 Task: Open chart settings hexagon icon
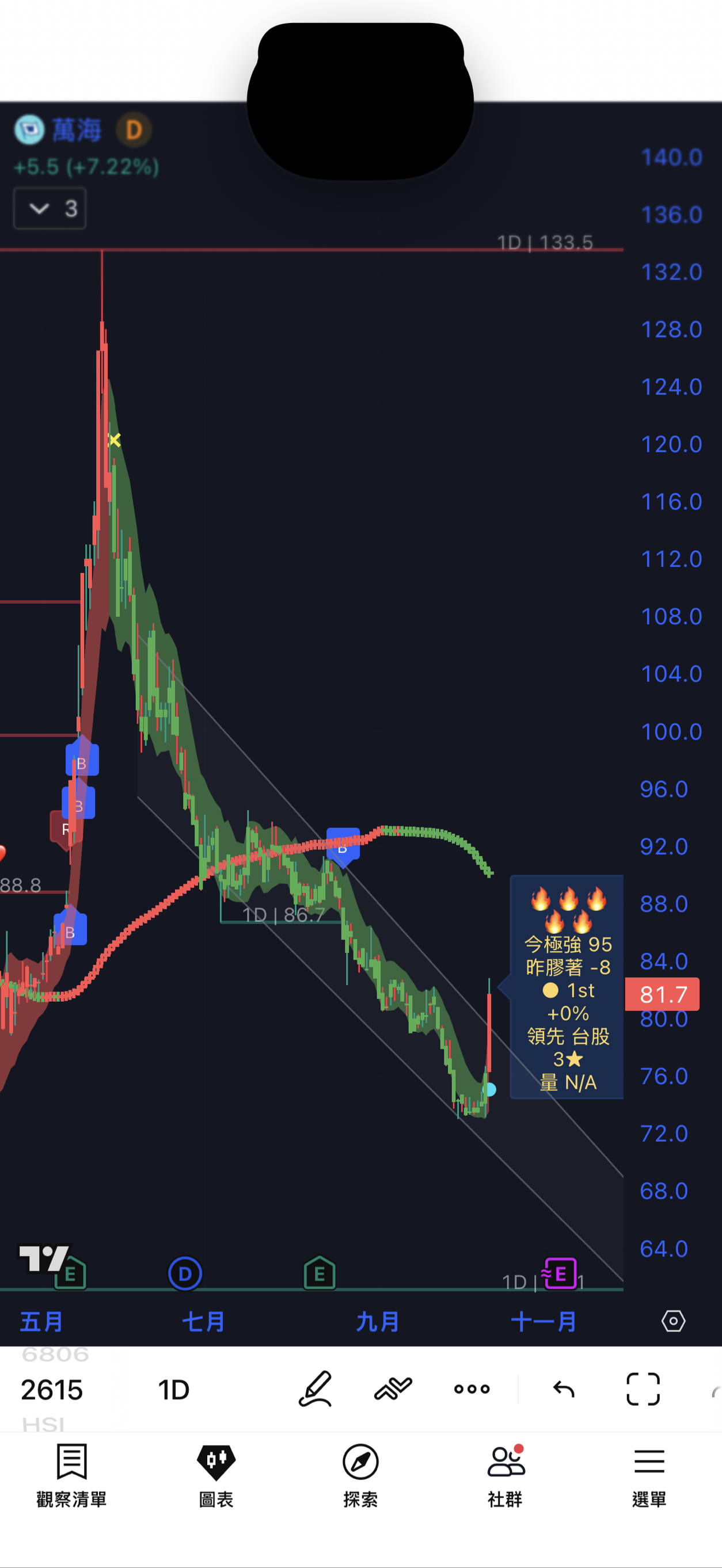pos(673,1322)
